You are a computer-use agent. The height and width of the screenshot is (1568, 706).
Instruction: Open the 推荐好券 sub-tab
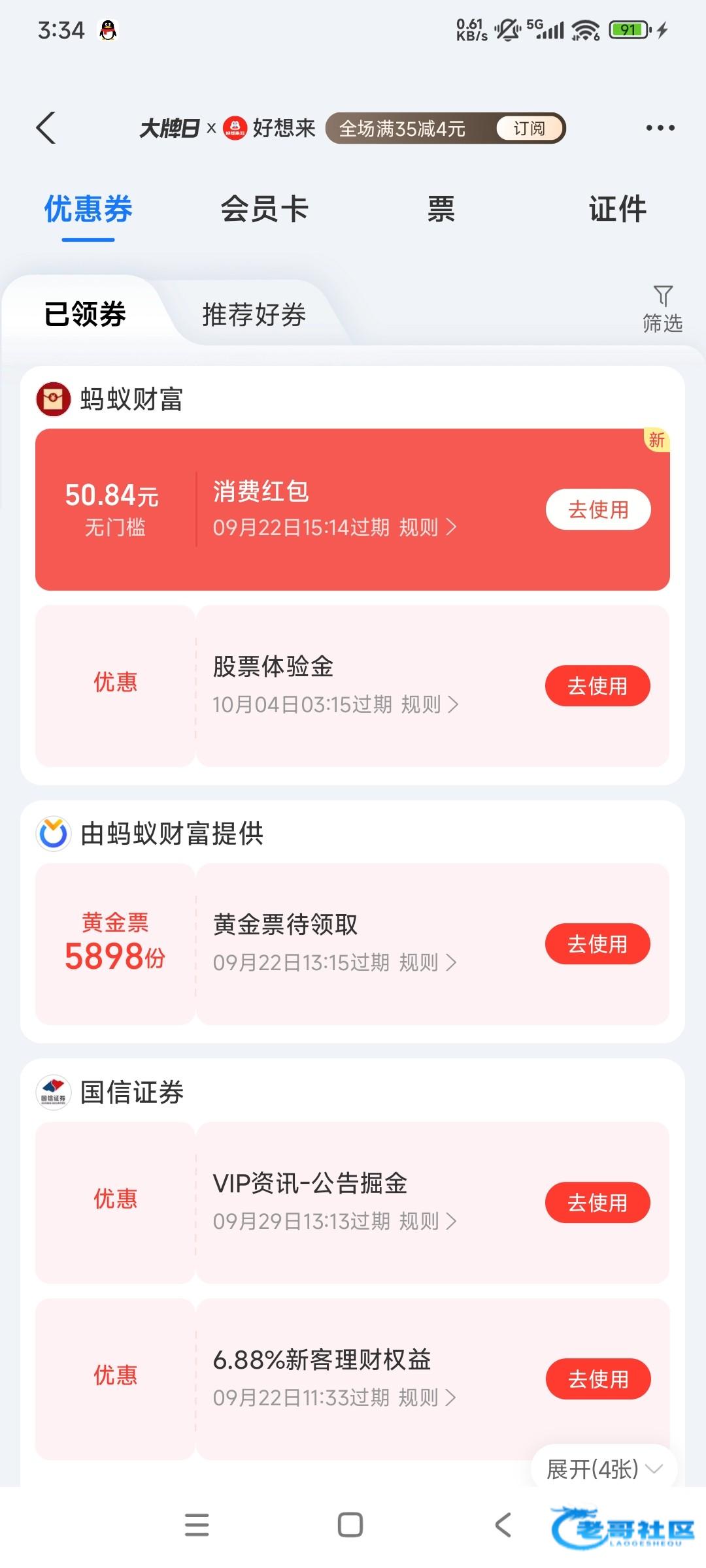(254, 314)
